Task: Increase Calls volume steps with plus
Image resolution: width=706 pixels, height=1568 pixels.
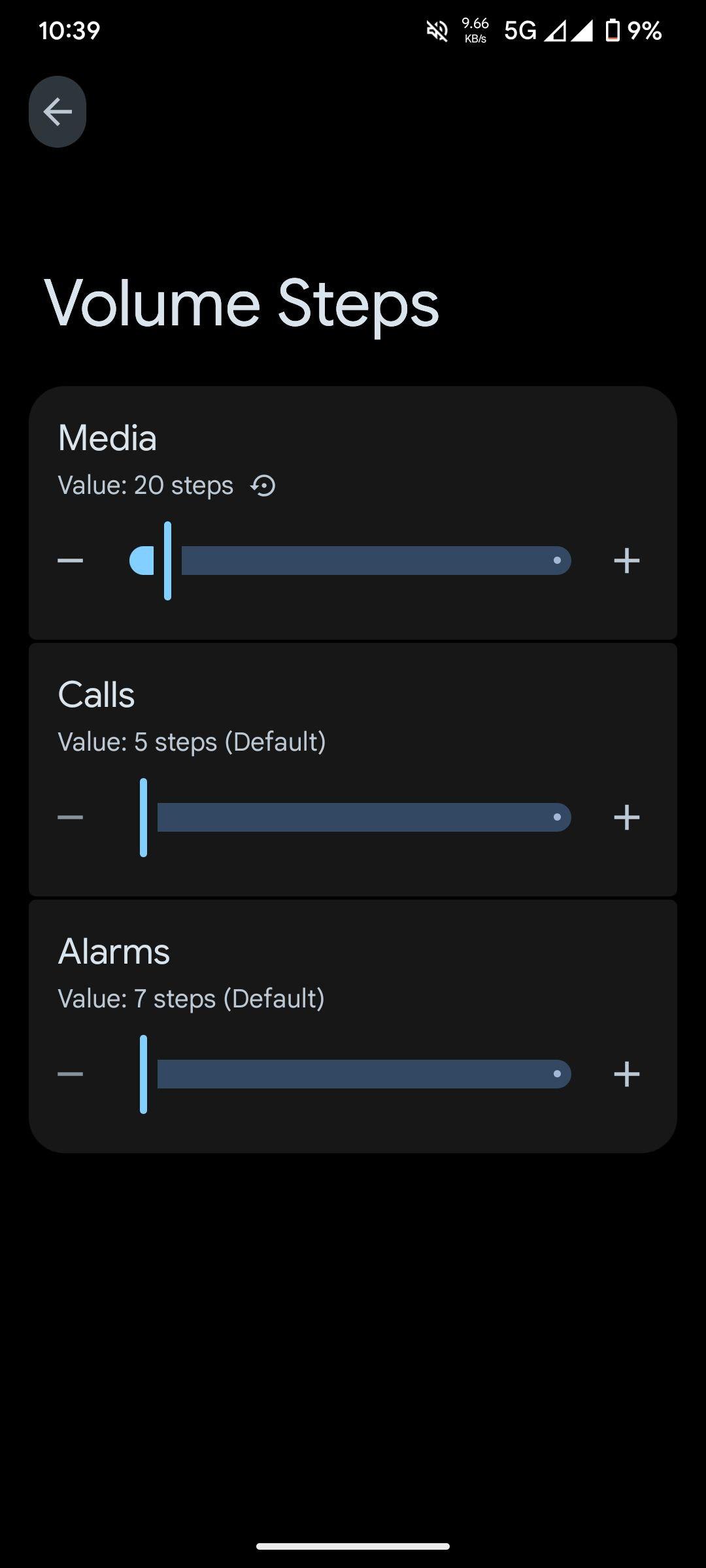Action: pos(626,817)
